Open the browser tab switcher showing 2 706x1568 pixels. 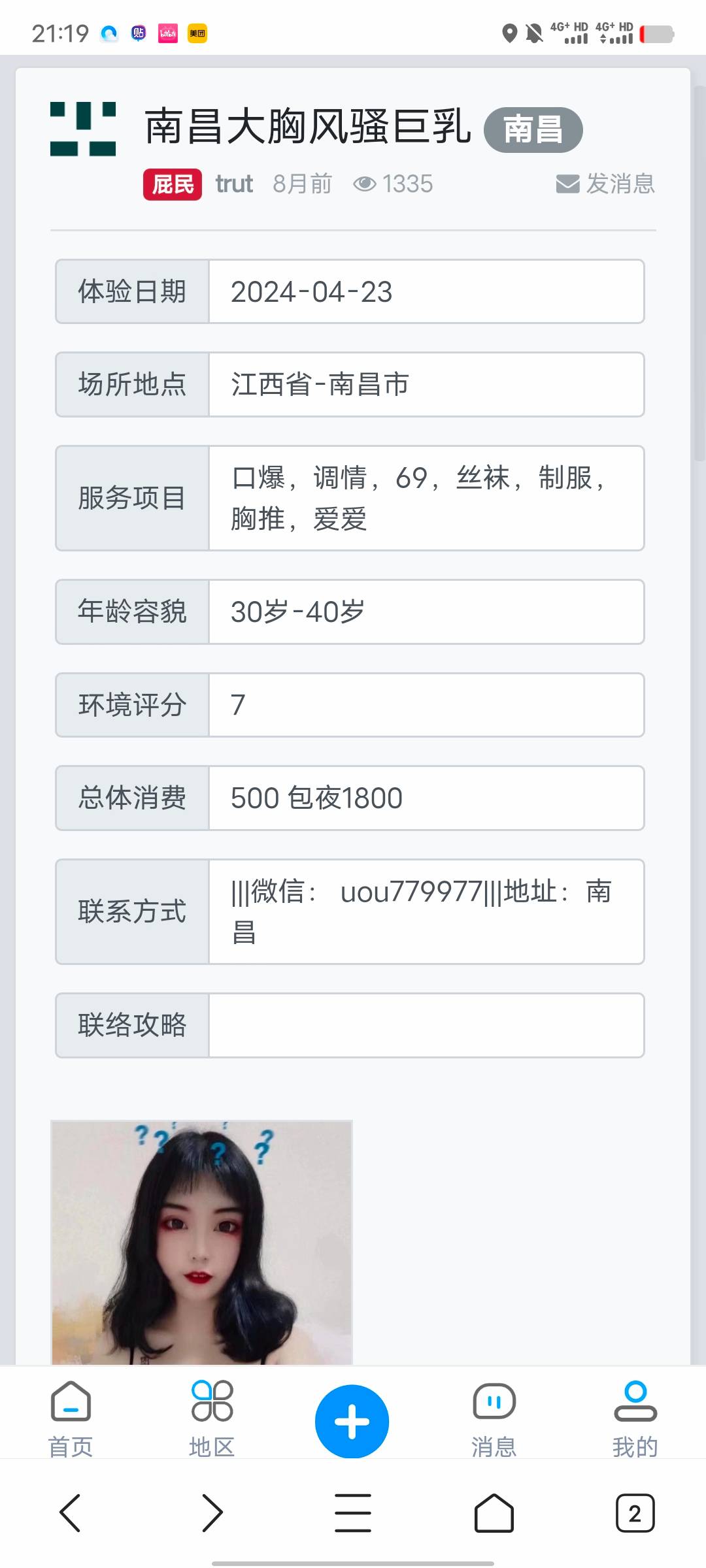tap(635, 1512)
